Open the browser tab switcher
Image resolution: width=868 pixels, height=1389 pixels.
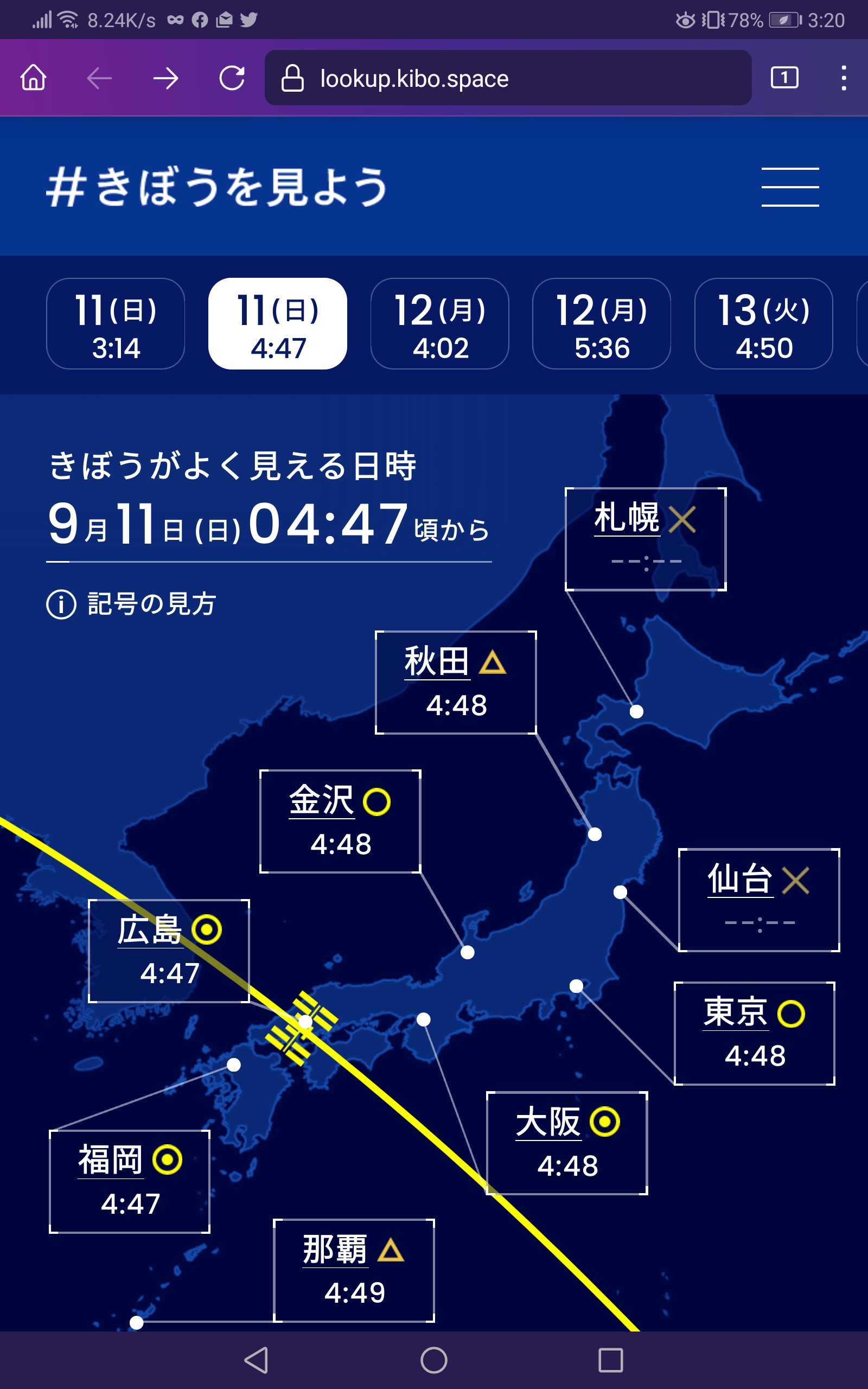click(784, 78)
